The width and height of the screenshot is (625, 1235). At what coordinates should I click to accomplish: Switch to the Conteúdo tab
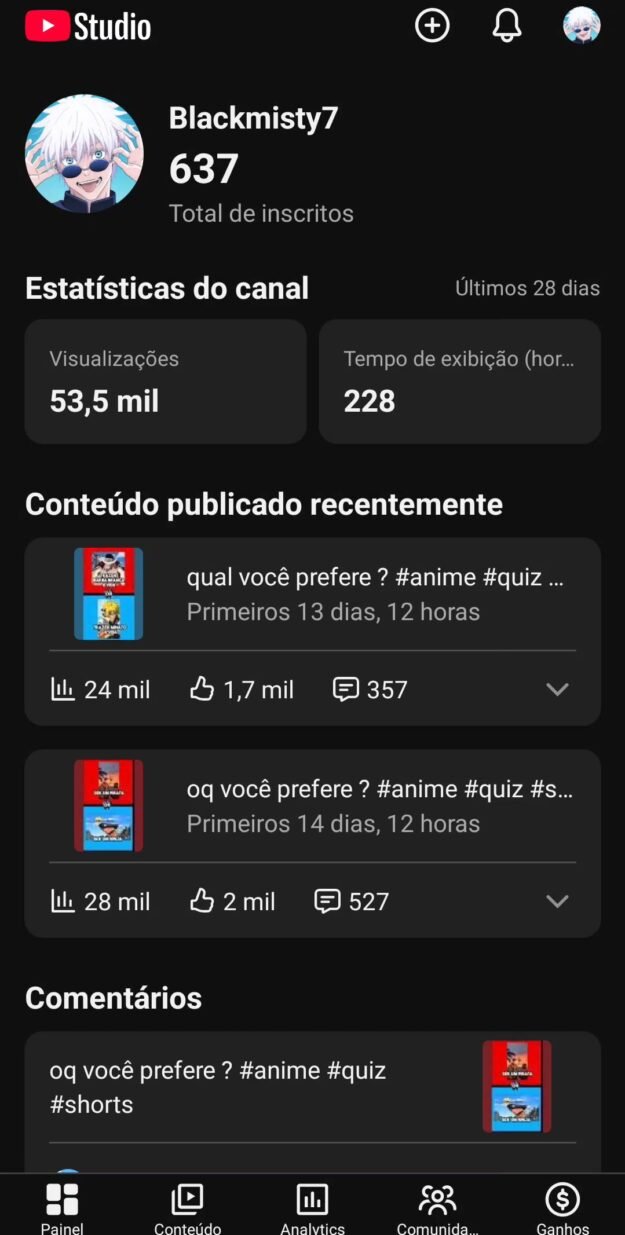187,1208
